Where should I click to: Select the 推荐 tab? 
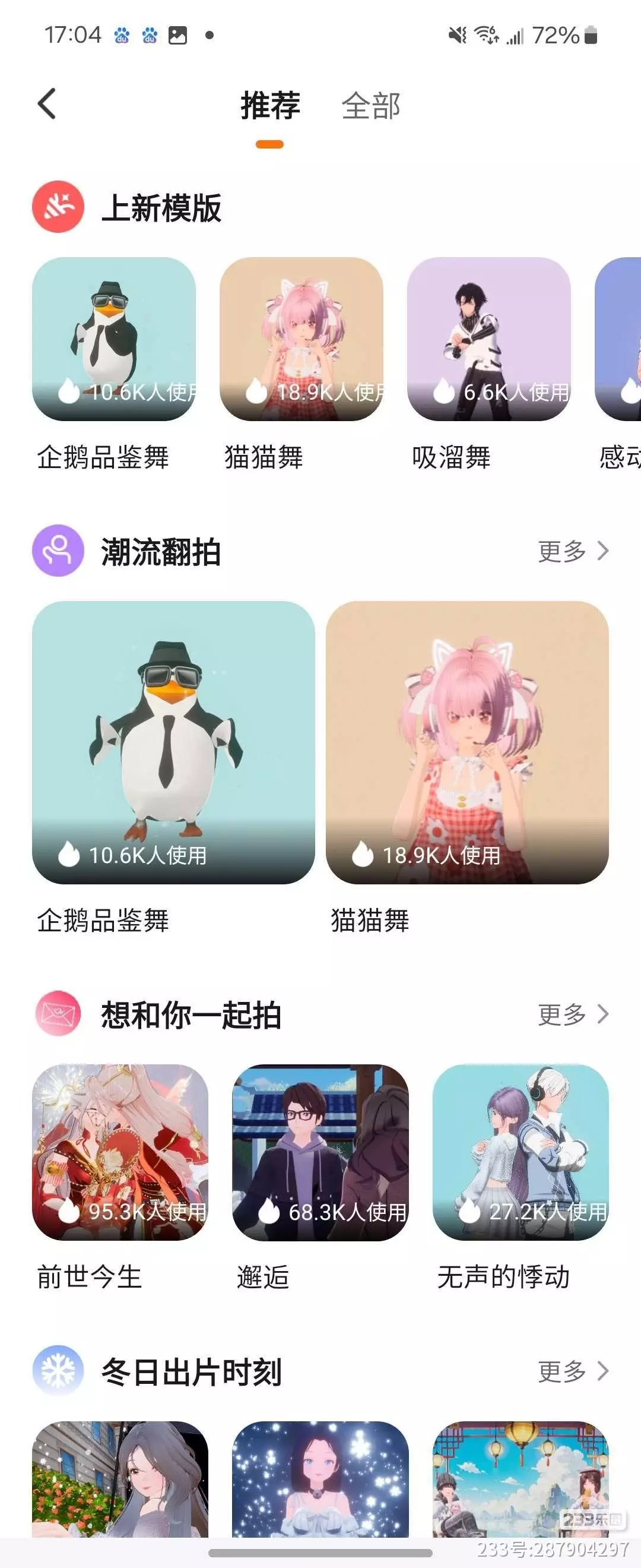pos(270,106)
